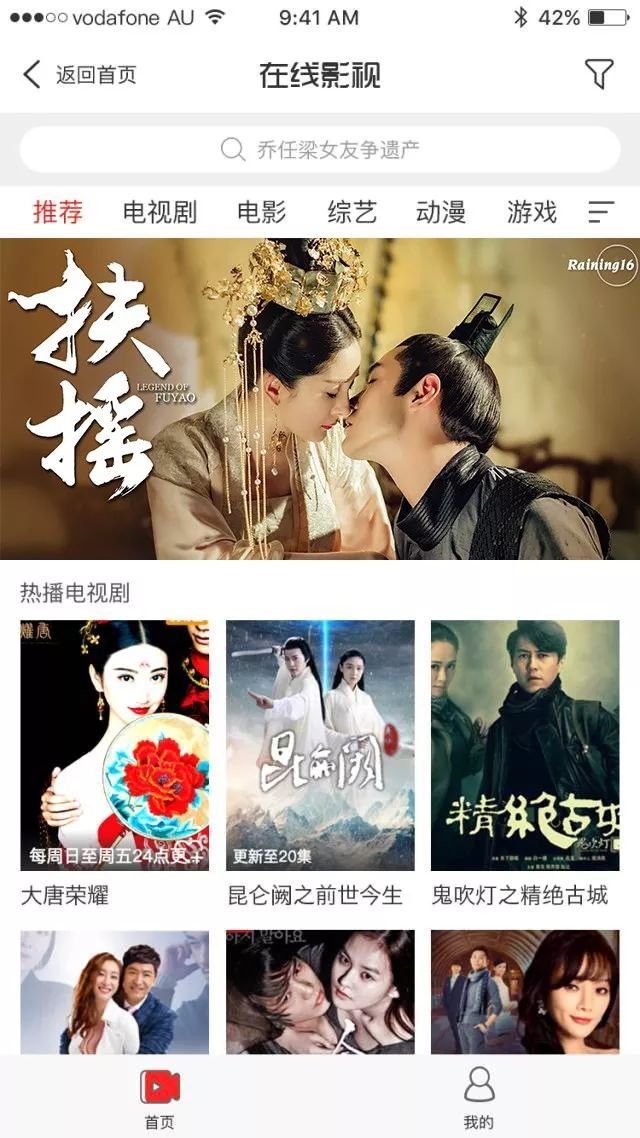Image resolution: width=640 pixels, height=1138 pixels.
Task: Go back via 返回首页
Action: tap(78, 75)
